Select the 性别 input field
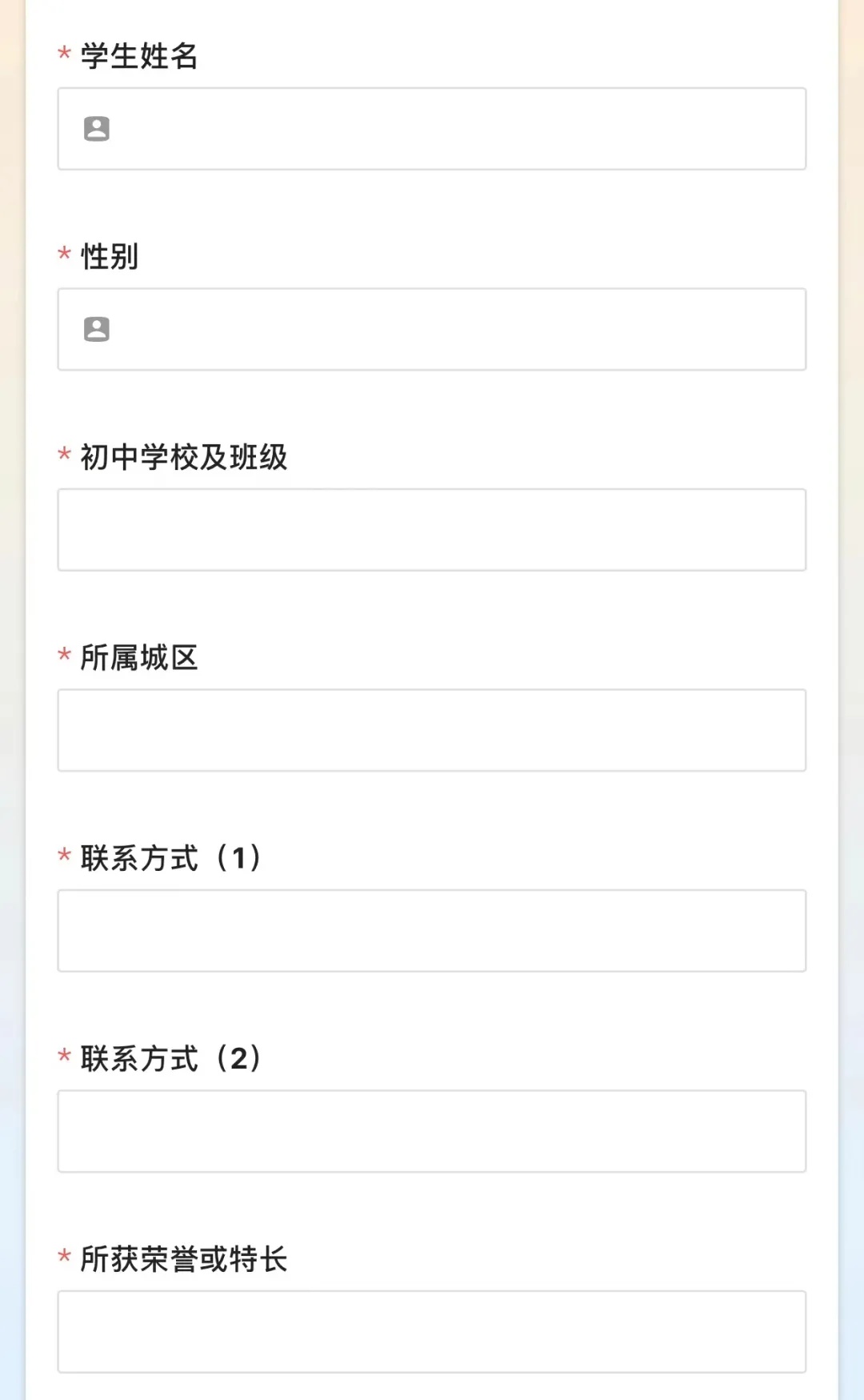 [x=431, y=329]
